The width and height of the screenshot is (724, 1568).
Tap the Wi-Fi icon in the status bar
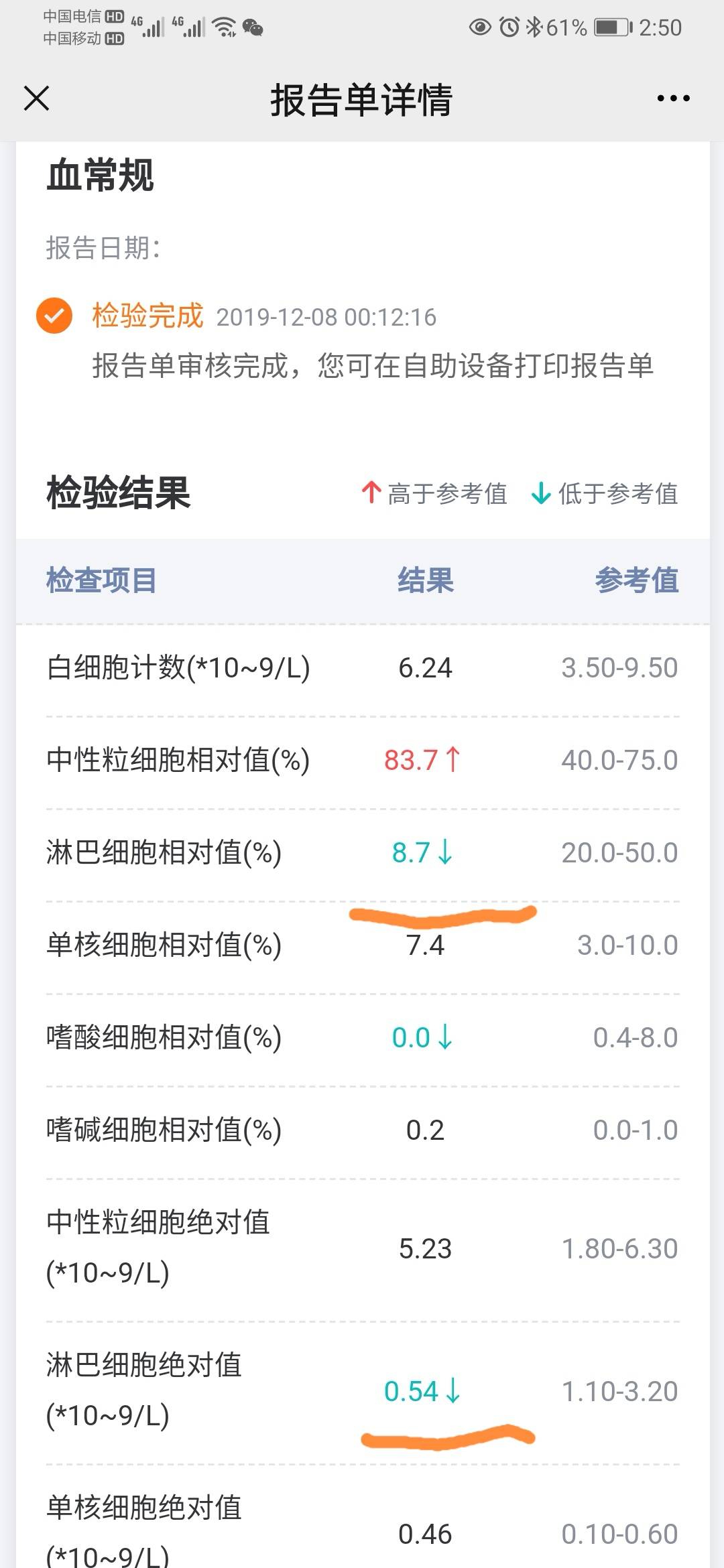click(223, 27)
